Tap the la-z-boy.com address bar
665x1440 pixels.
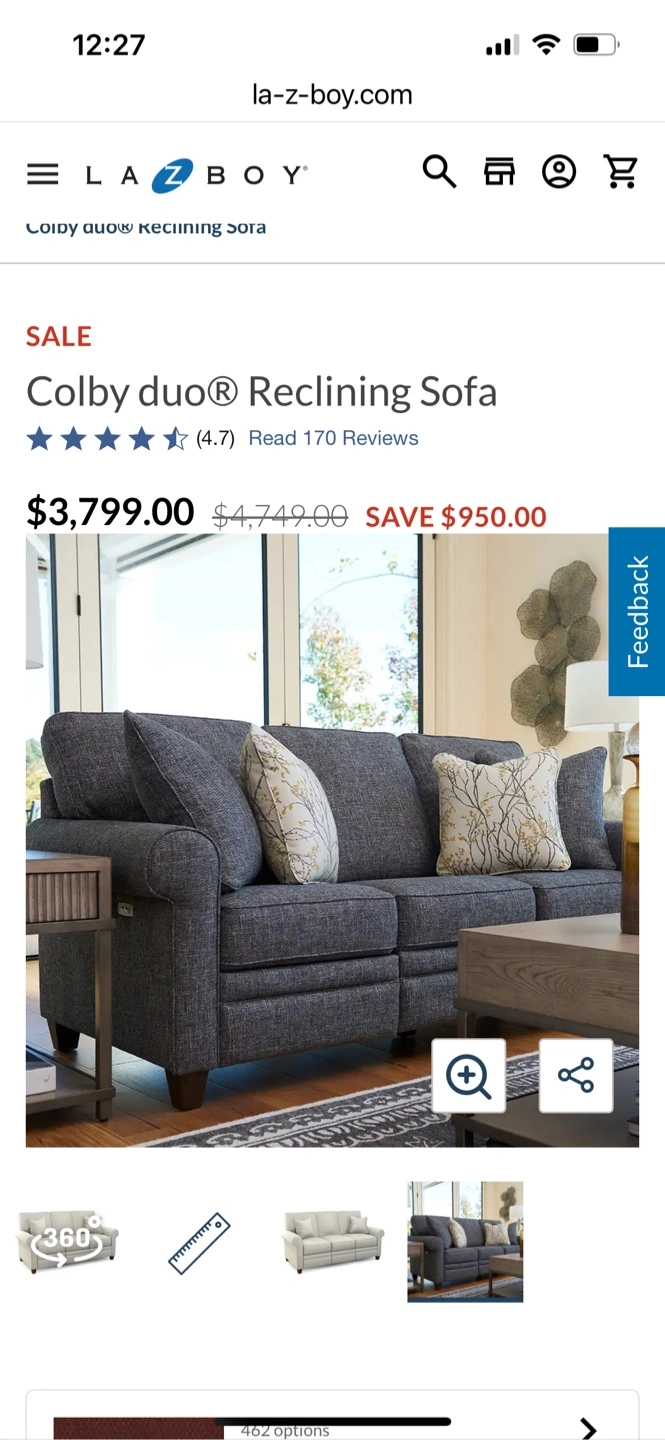point(332,95)
